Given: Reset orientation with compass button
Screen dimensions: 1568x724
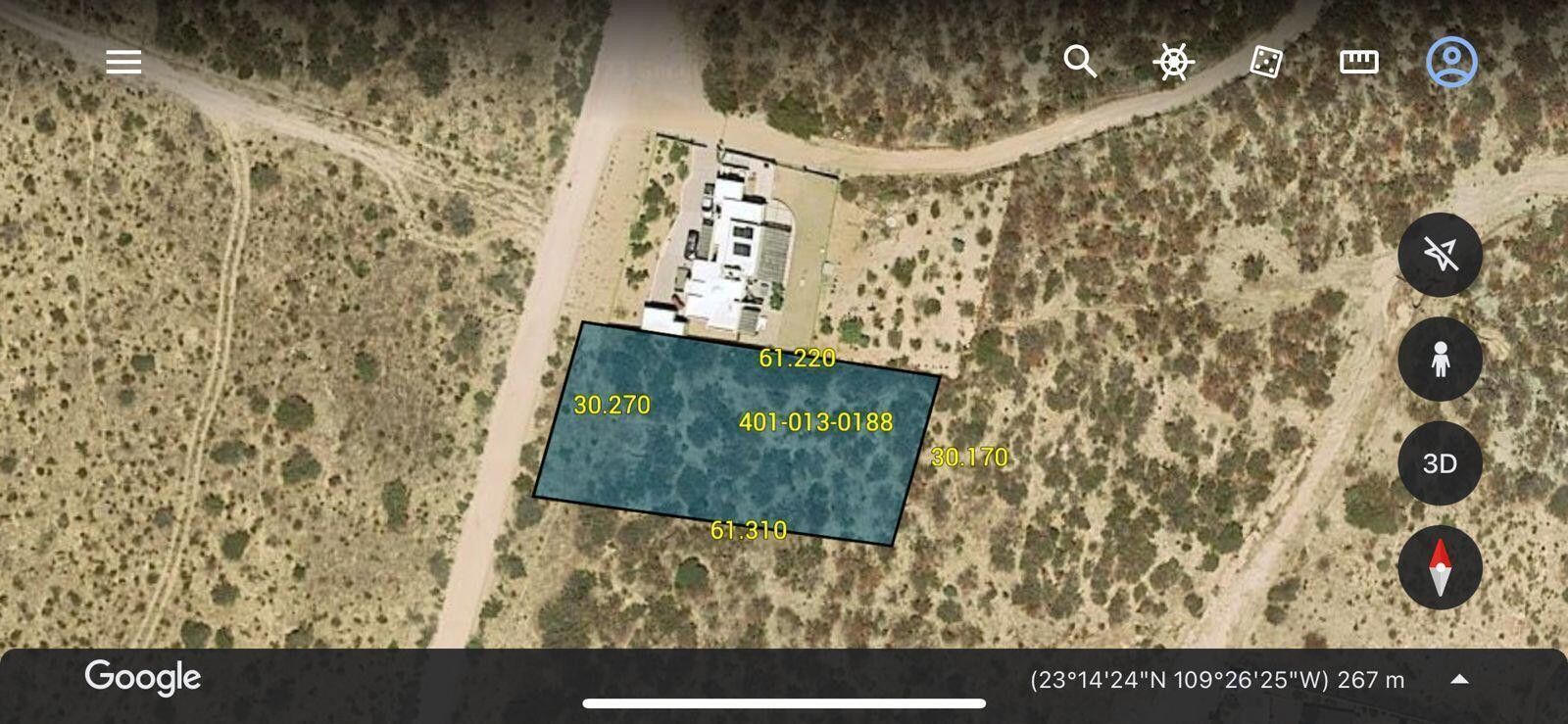Looking at the screenshot, I should coord(1440,568).
